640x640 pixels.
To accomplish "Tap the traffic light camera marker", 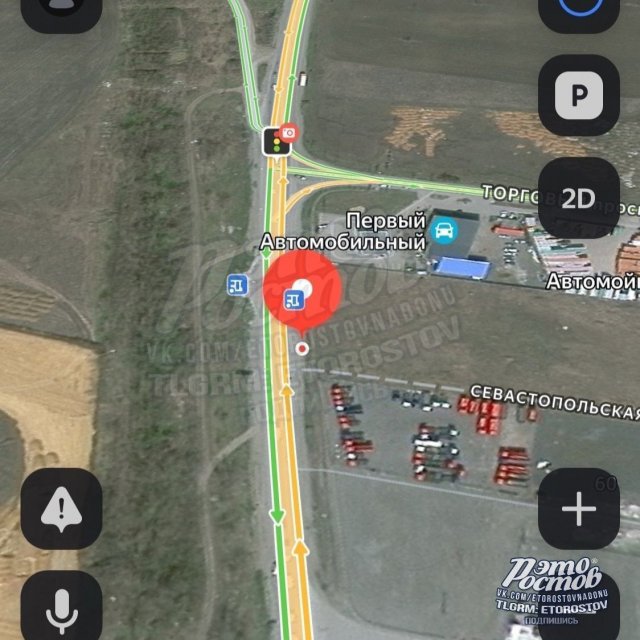I will point(276,141).
